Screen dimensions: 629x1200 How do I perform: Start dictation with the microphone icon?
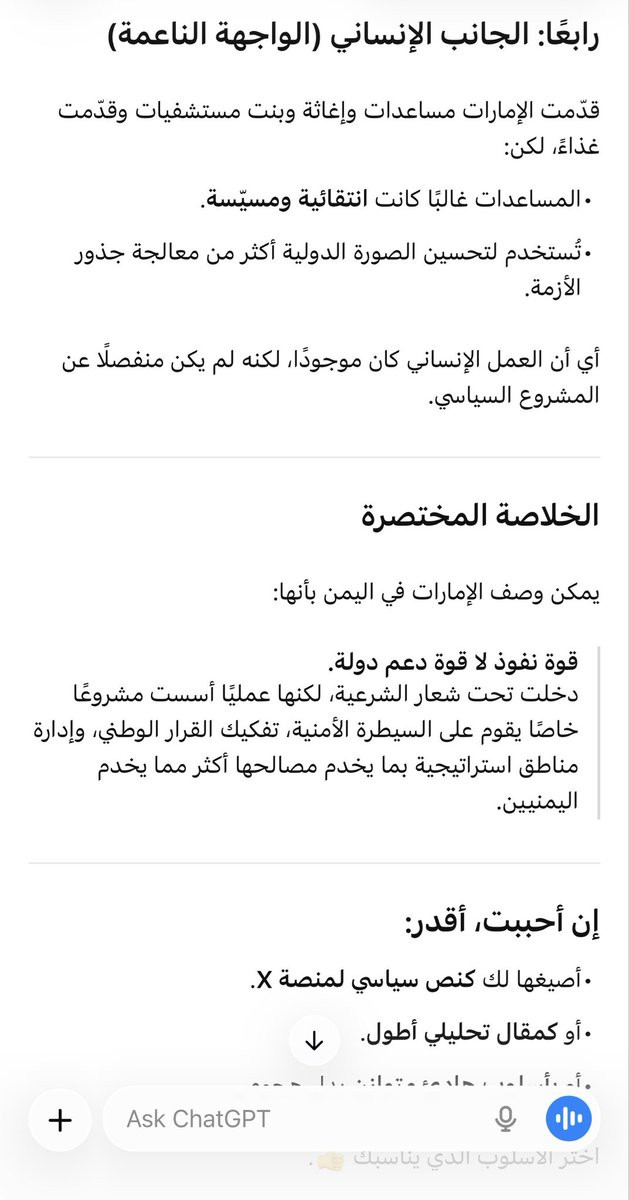tap(507, 1118)
